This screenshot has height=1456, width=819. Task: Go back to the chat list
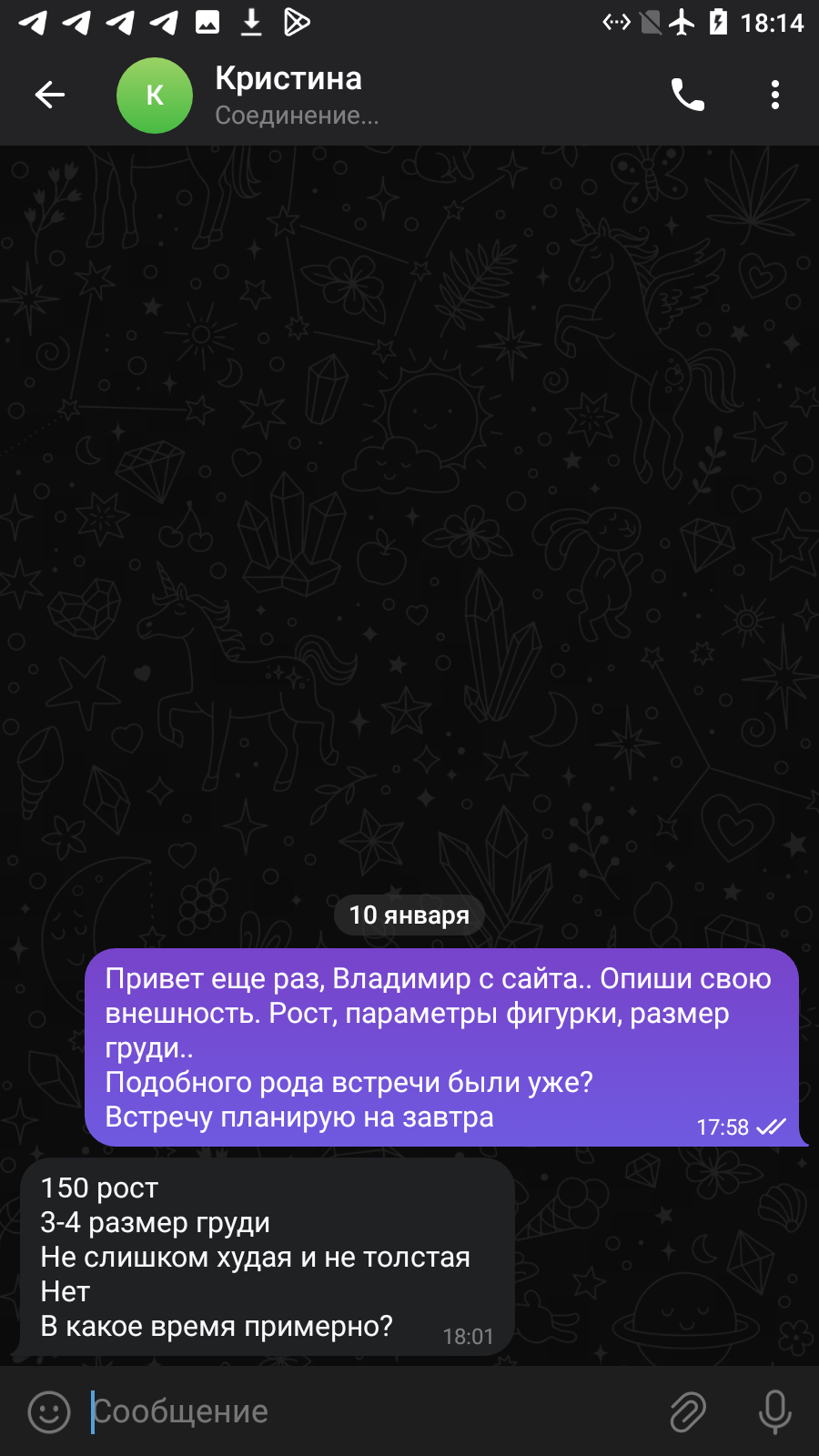click(50, 95)
